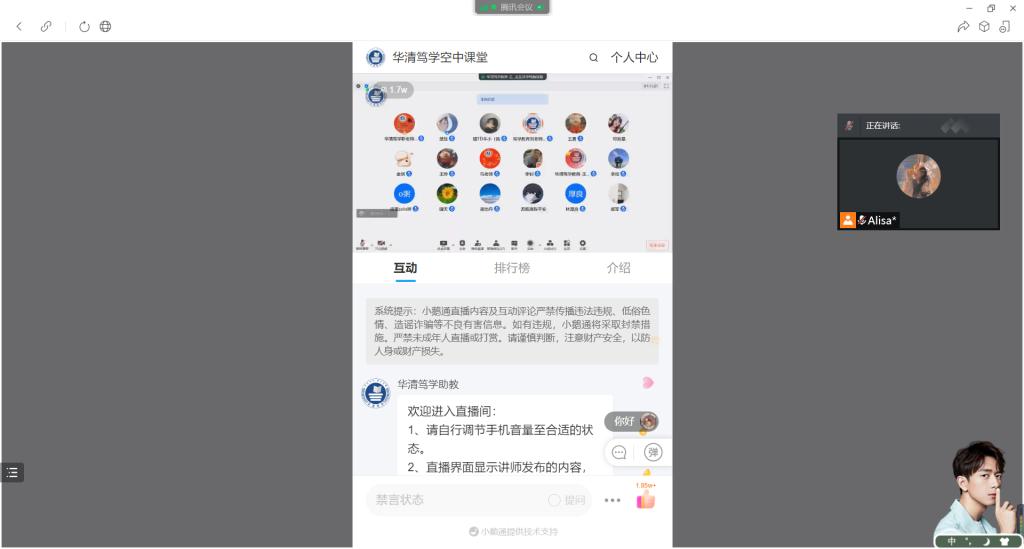Close the window with the X button
Viewport: 1024px width, 549px height.
1012,8
